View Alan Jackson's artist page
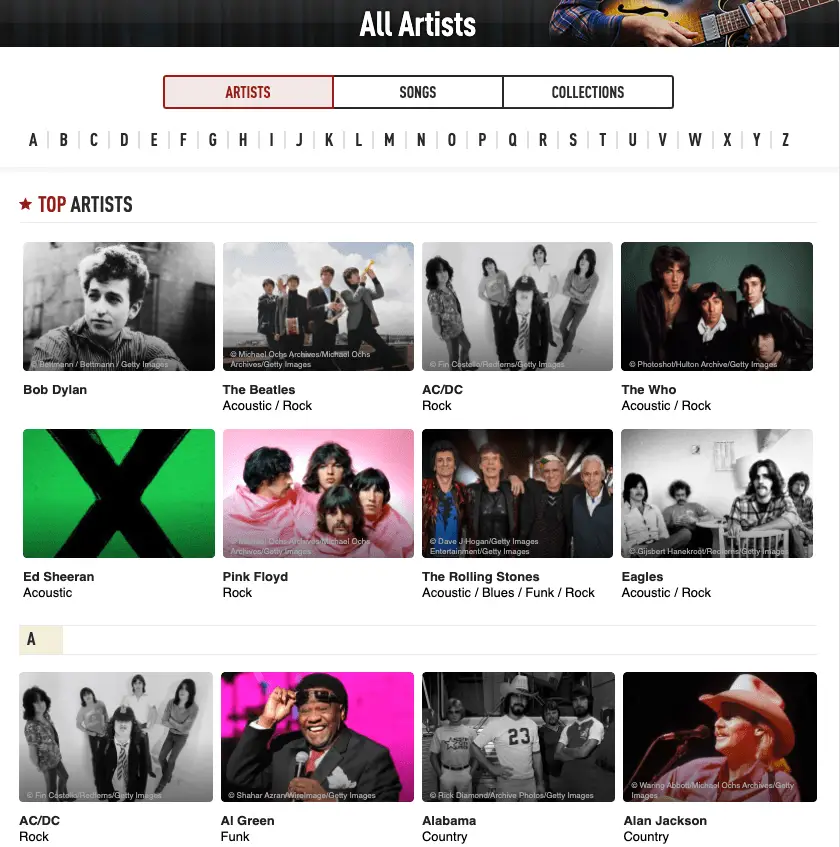Screen dimensions: 840x847 [719, 737]
